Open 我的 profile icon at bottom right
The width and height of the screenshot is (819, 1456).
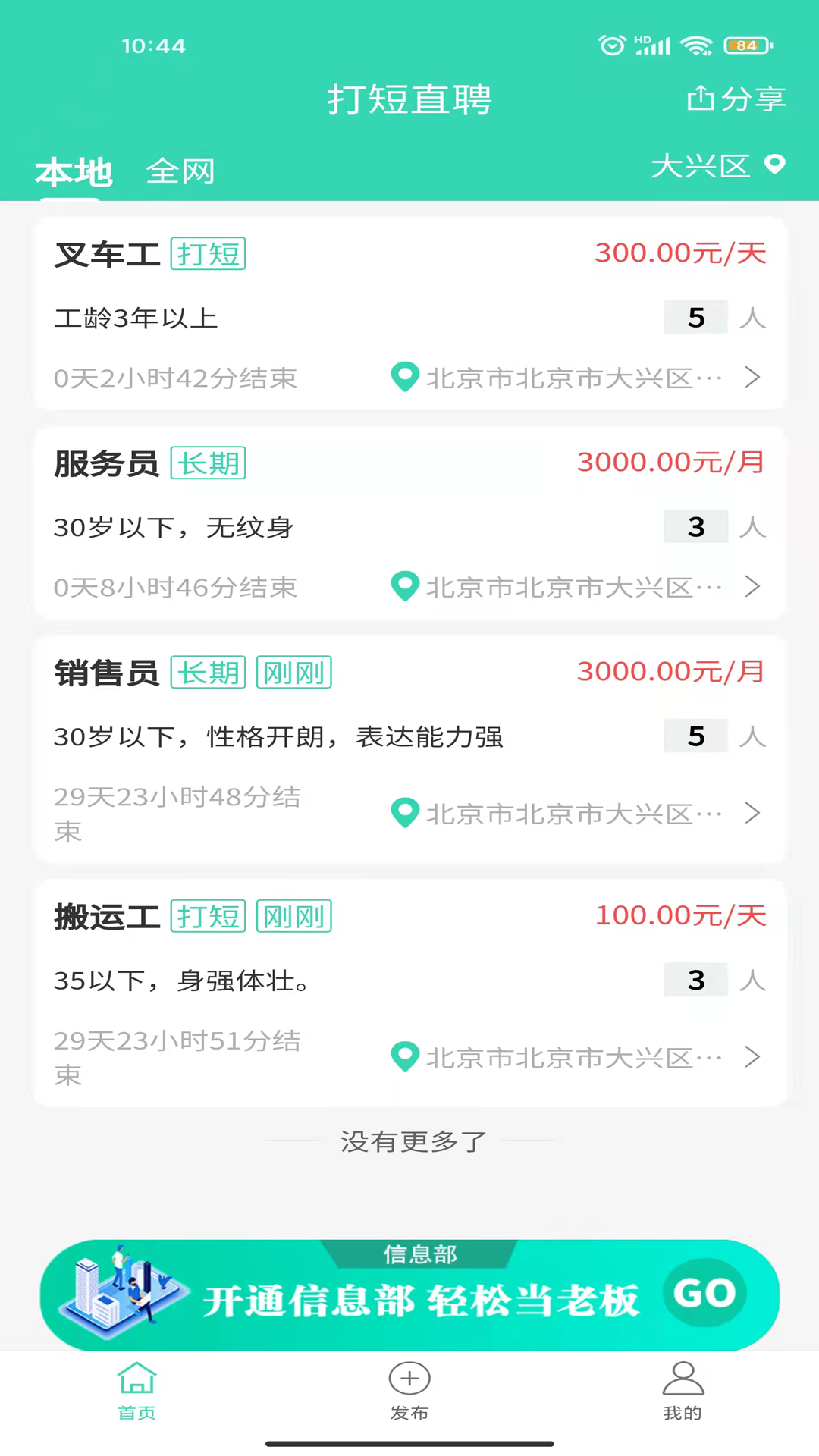[682, 1379]
